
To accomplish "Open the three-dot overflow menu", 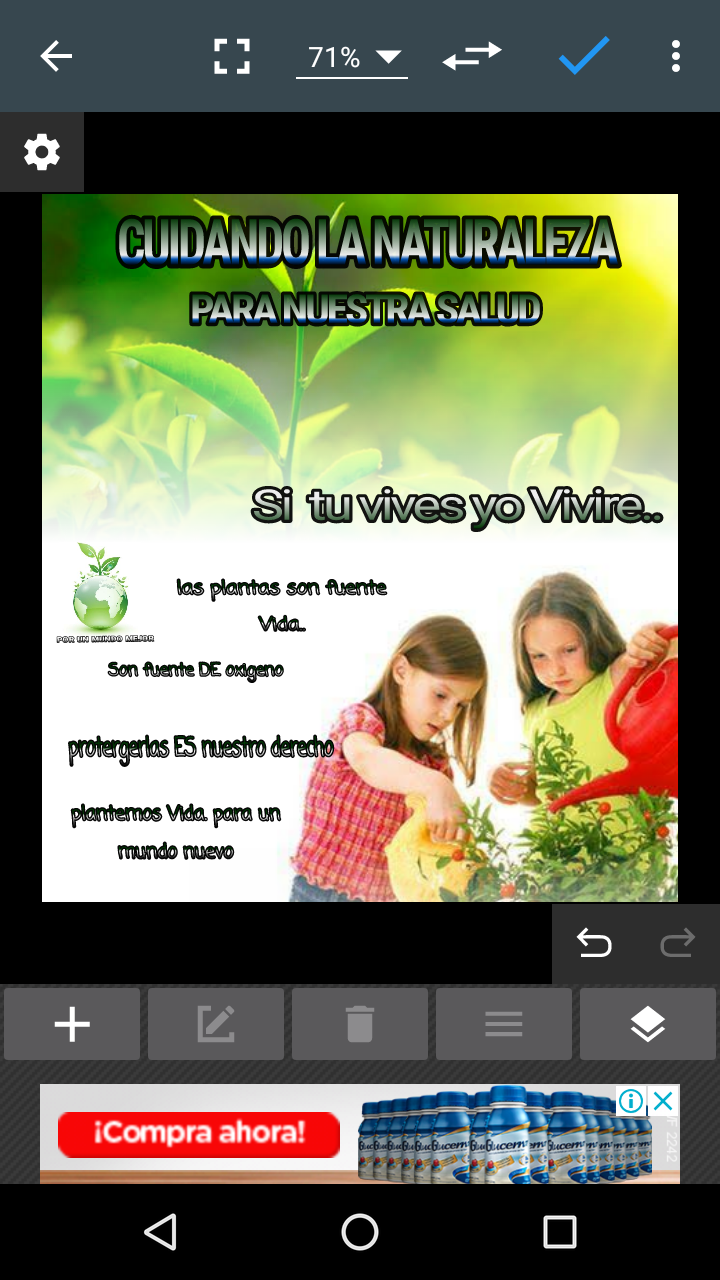I will click(x=676, y=56).
